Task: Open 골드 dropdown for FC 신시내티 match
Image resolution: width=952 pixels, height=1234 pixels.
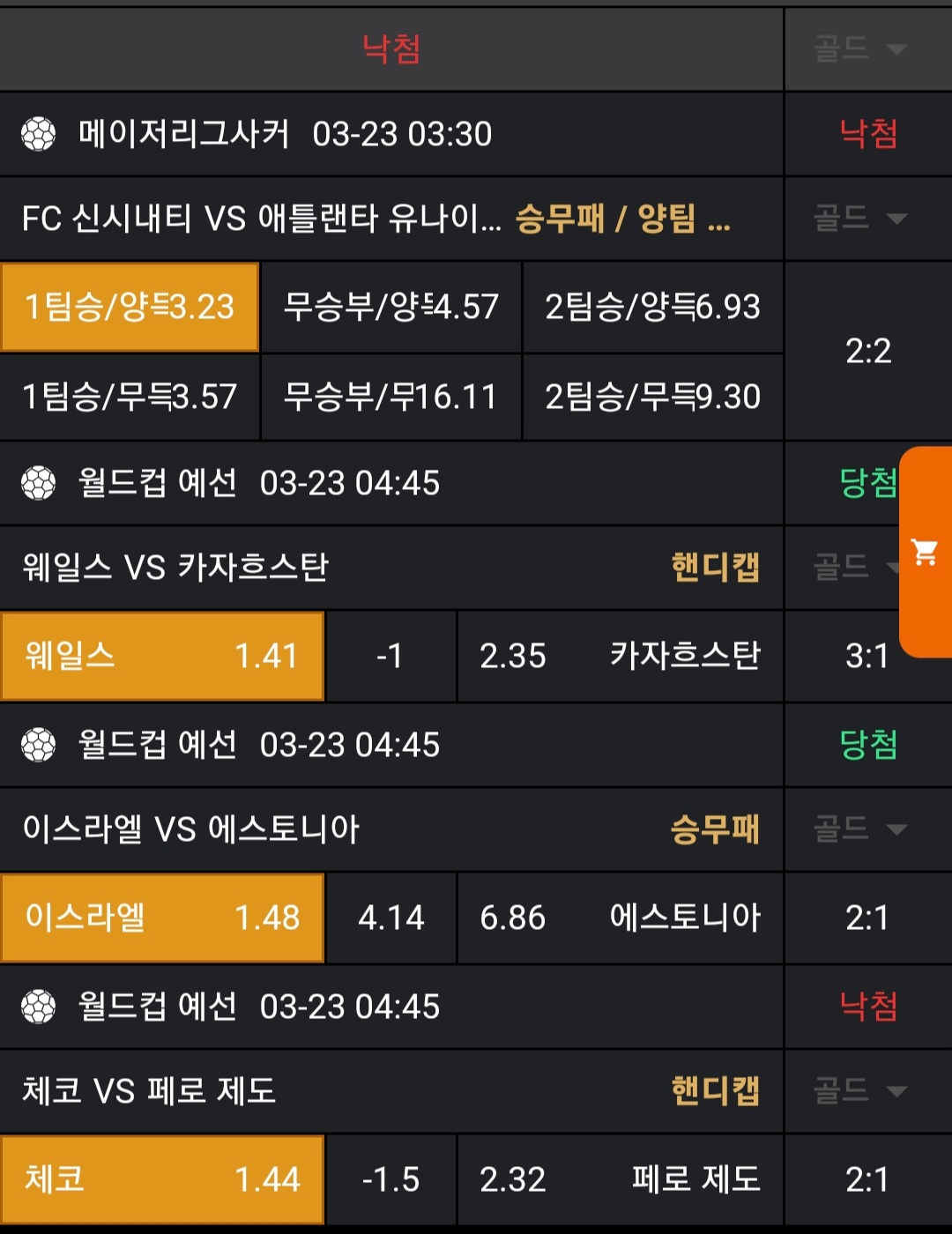Action: tap(859, 218)
